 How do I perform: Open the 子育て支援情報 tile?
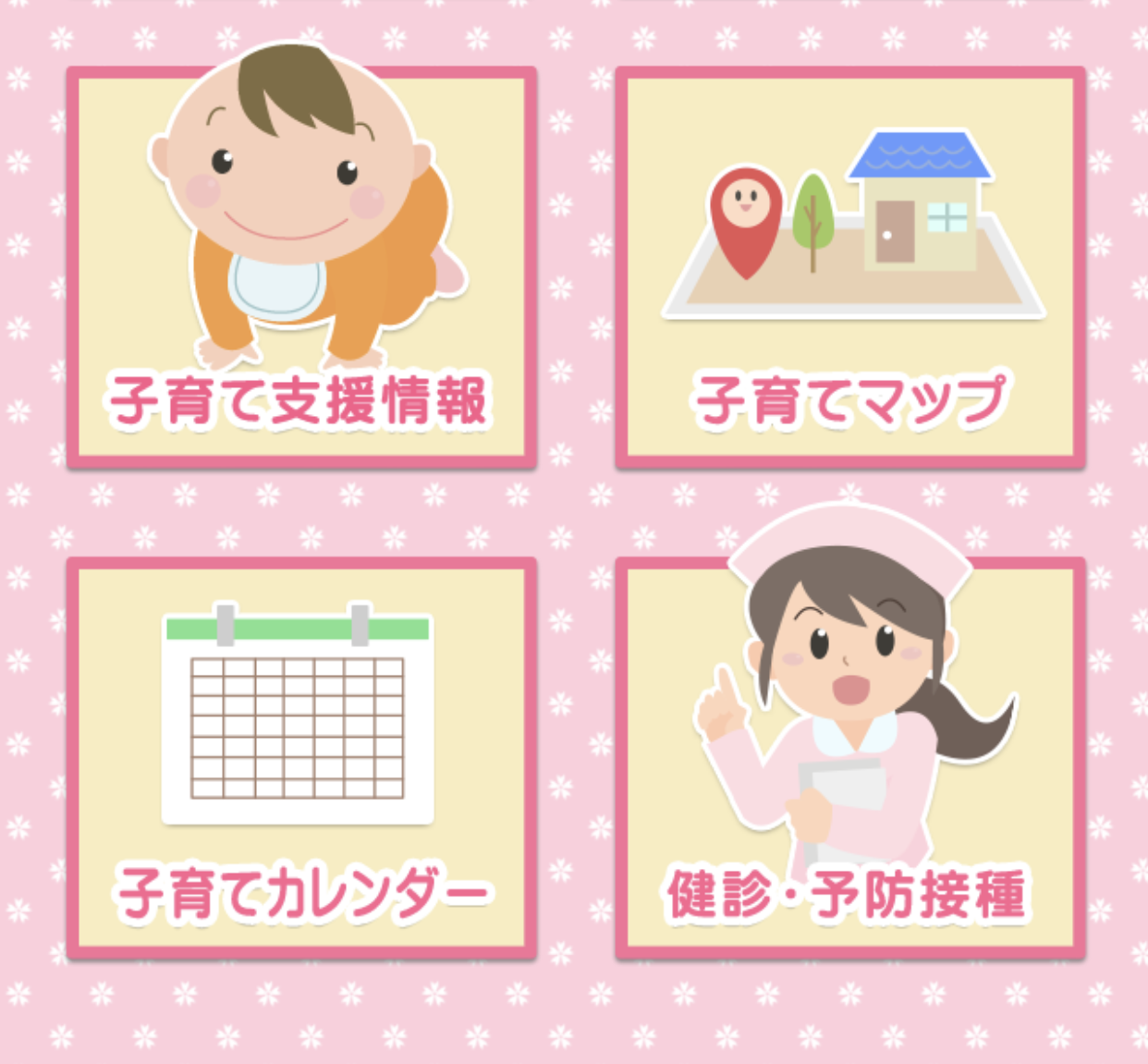pos(301,268)
